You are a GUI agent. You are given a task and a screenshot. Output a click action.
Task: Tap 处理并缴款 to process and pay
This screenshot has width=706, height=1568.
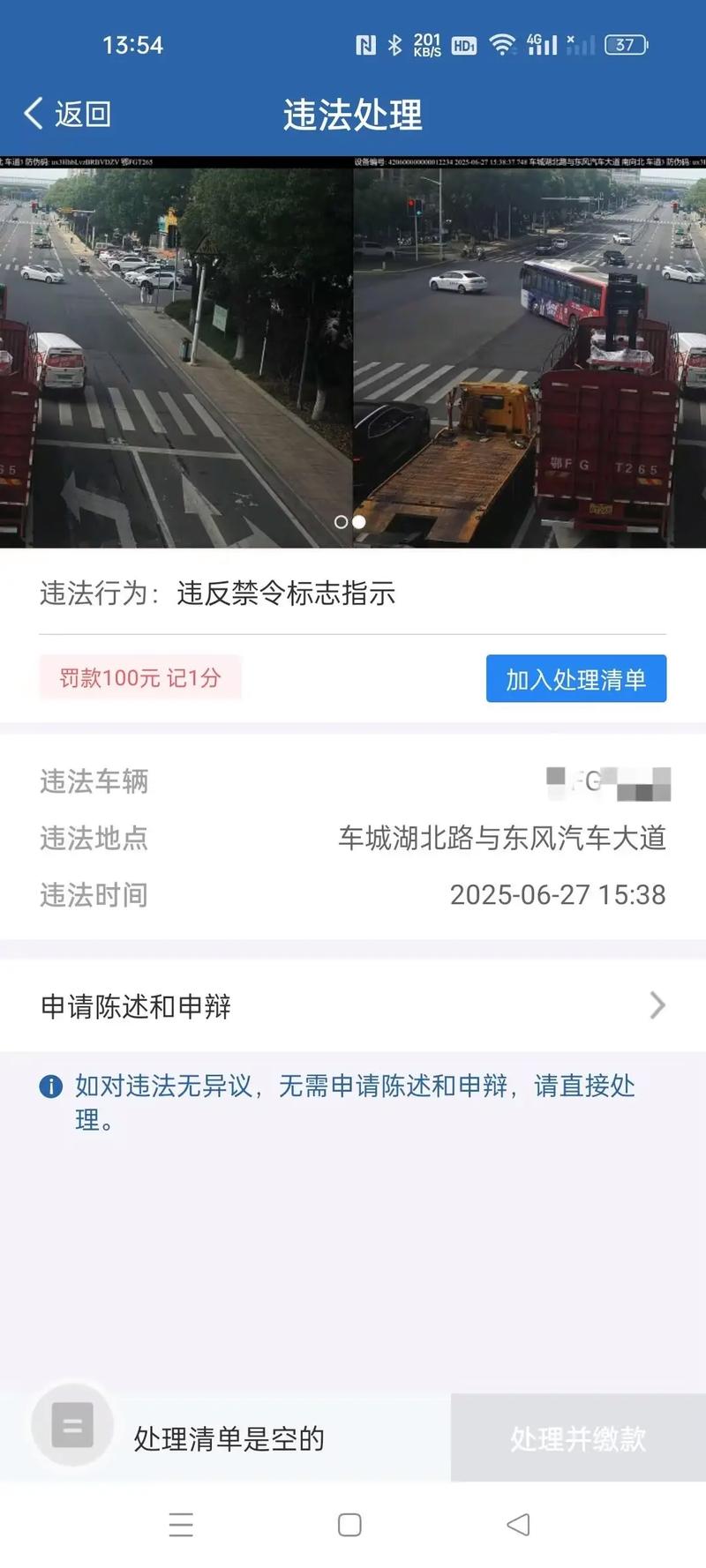pos(577,1437)
